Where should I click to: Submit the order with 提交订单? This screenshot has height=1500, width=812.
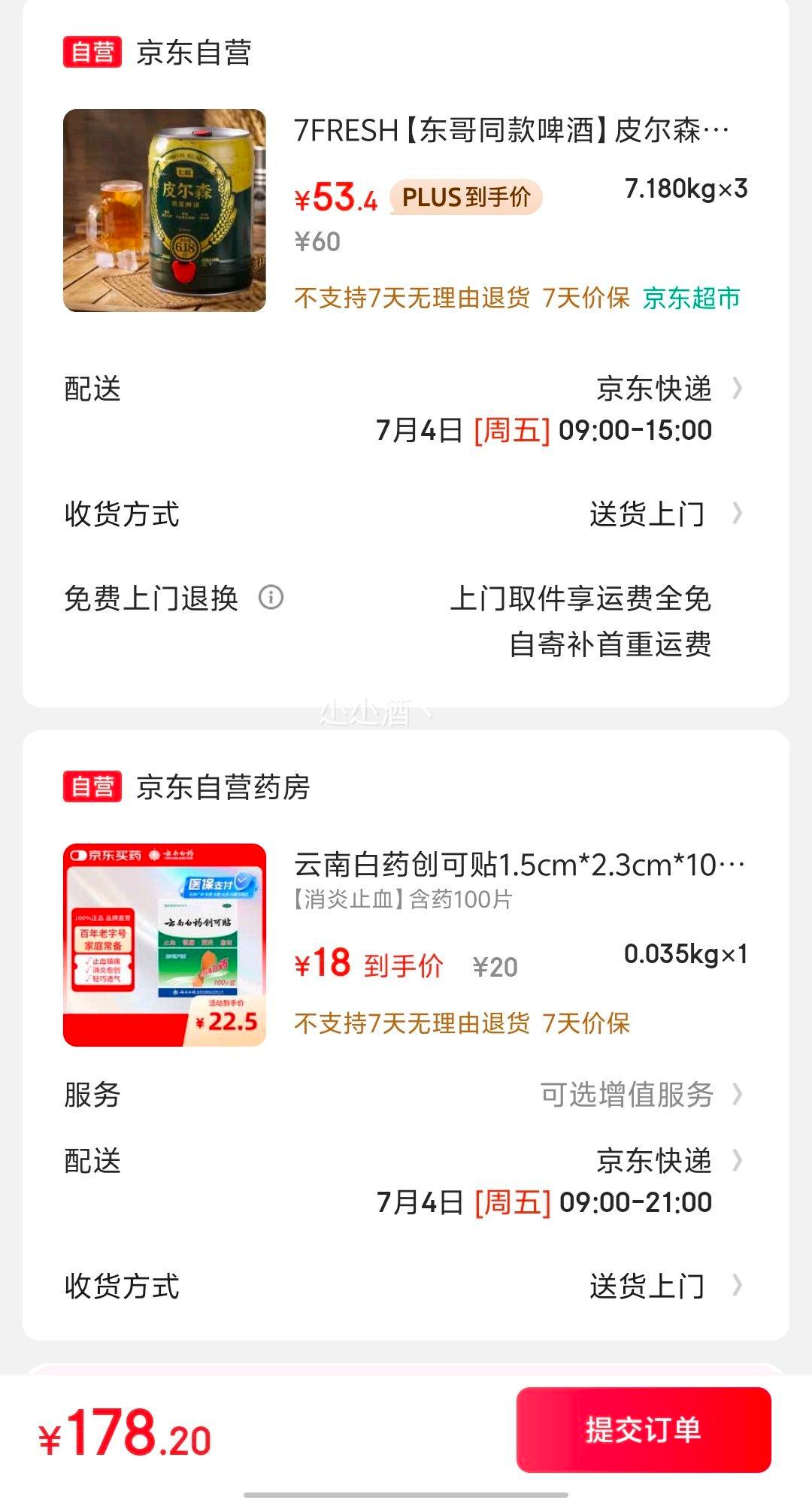pyautogui.click(x=644, y=1429)
